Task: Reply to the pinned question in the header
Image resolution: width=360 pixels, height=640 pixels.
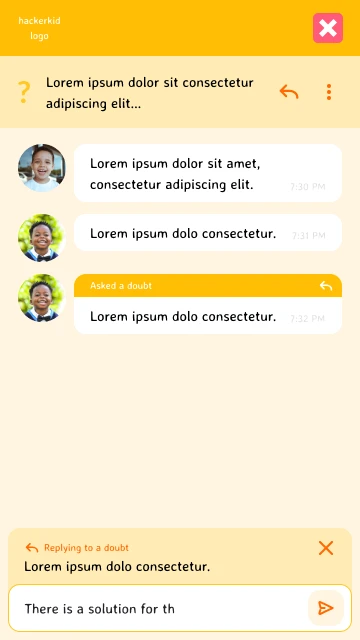Action: coord(289,92)
